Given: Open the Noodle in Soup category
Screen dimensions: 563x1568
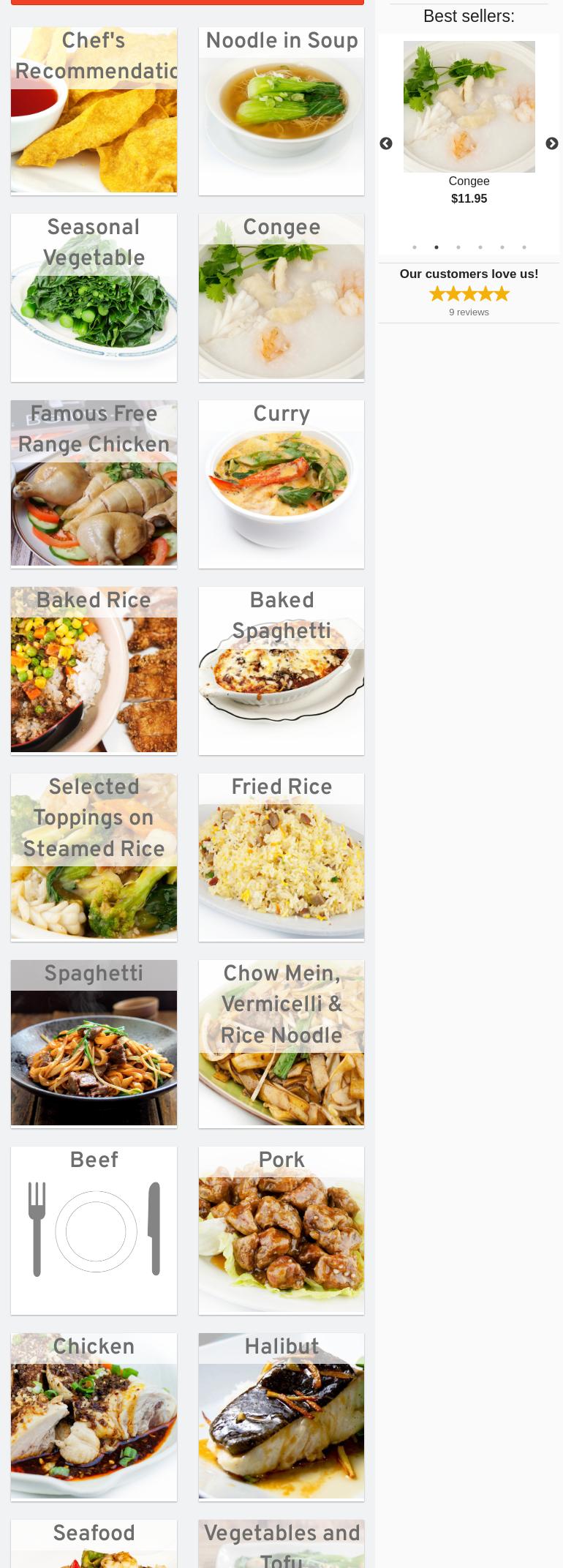Looking at the screenshot, I should 281,111.
